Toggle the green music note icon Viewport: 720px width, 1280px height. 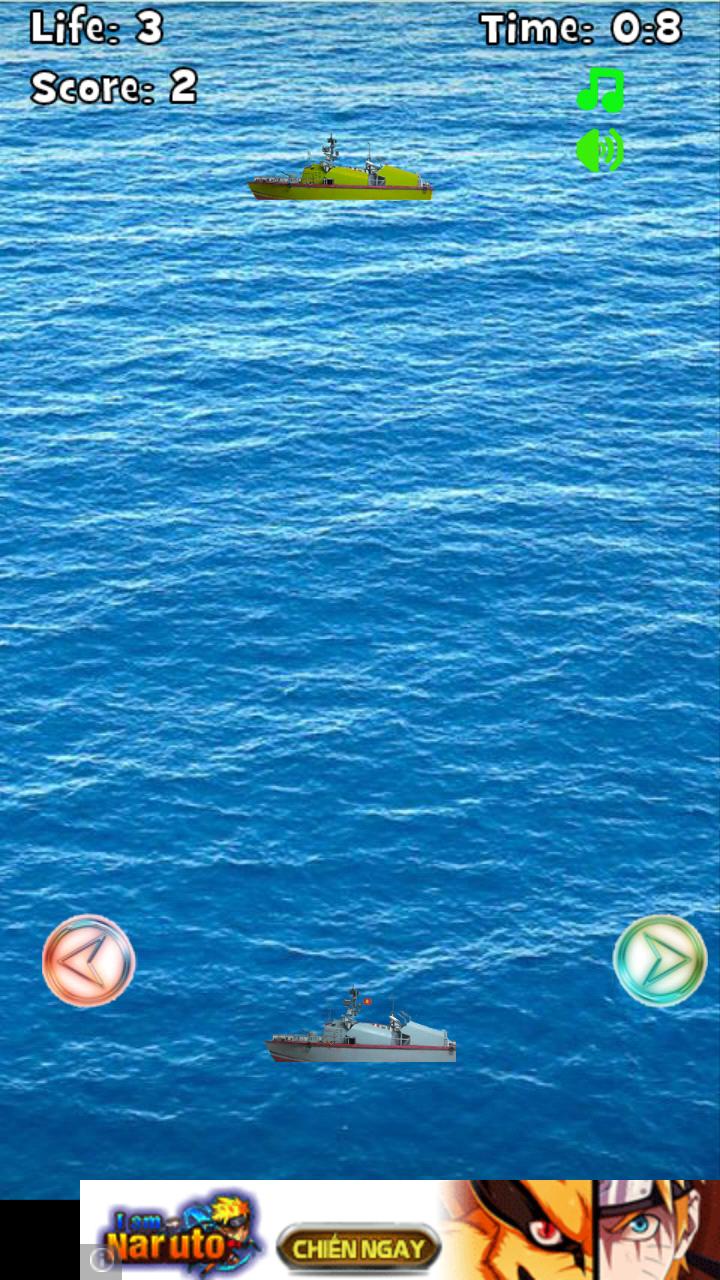600,89
